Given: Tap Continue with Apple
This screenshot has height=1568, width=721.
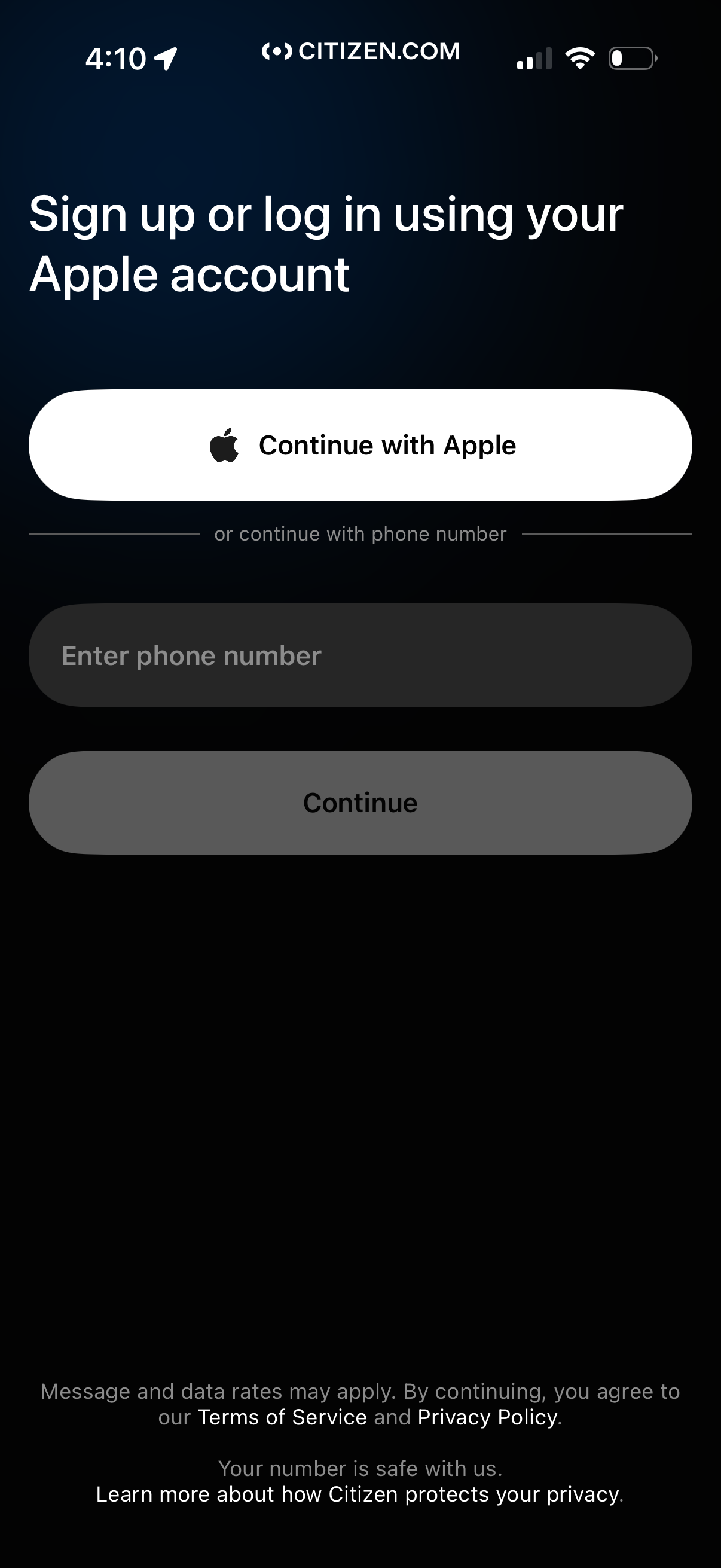Looking at the screenshot, I should 360,444.
